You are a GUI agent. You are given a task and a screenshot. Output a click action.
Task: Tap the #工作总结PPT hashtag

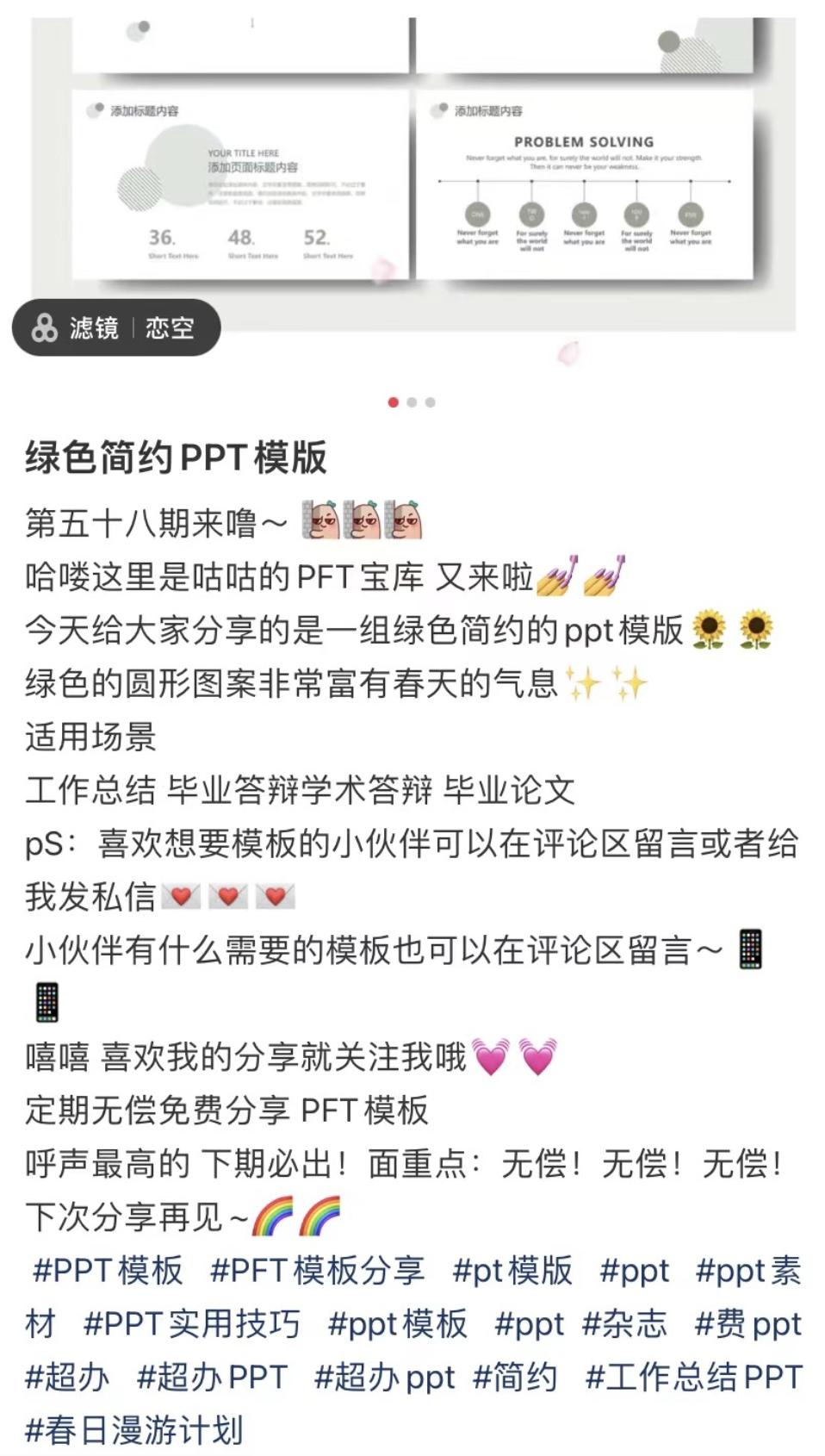pos(693,1378)
